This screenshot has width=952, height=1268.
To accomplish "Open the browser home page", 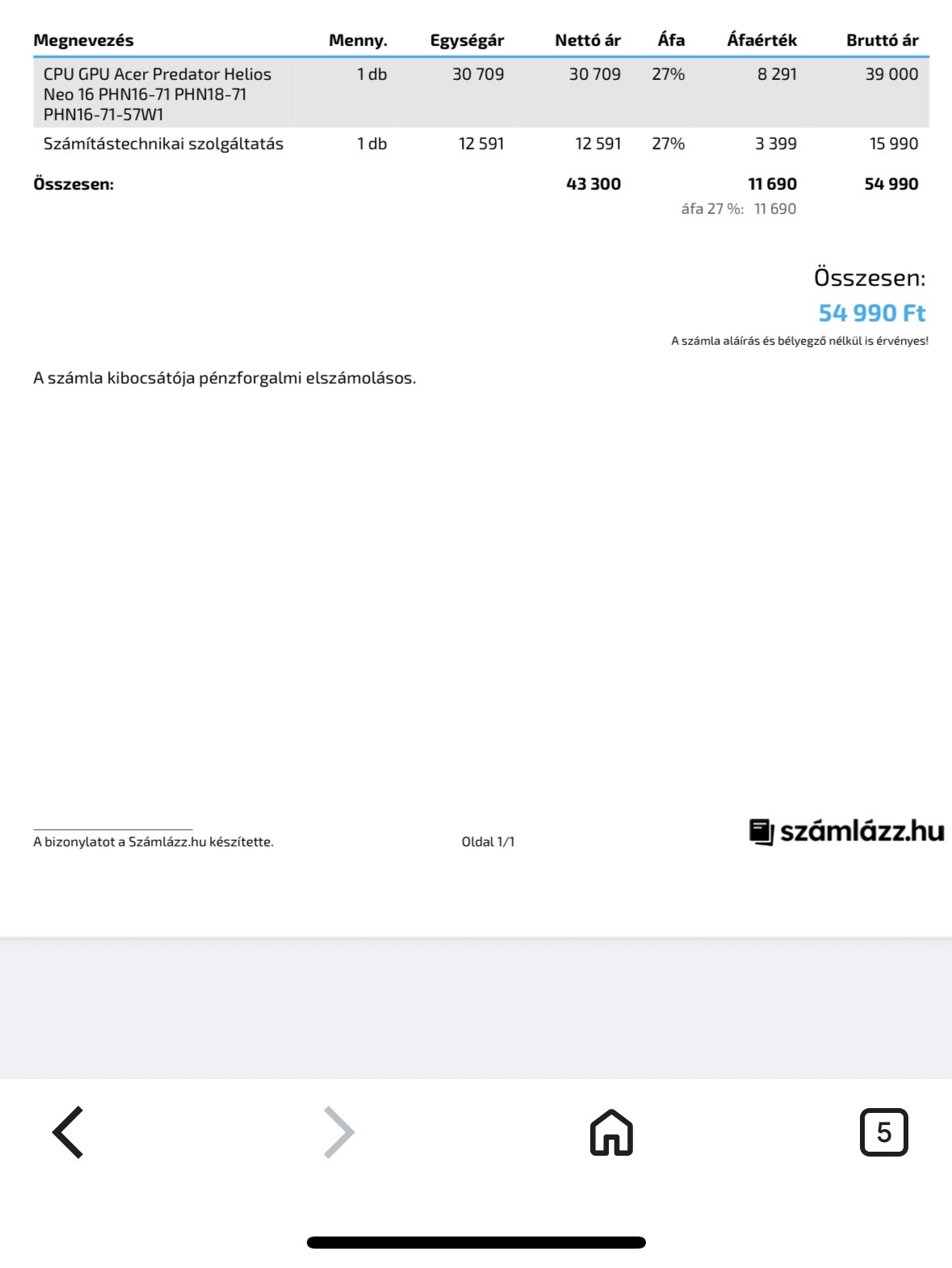I will [611, 1132].
